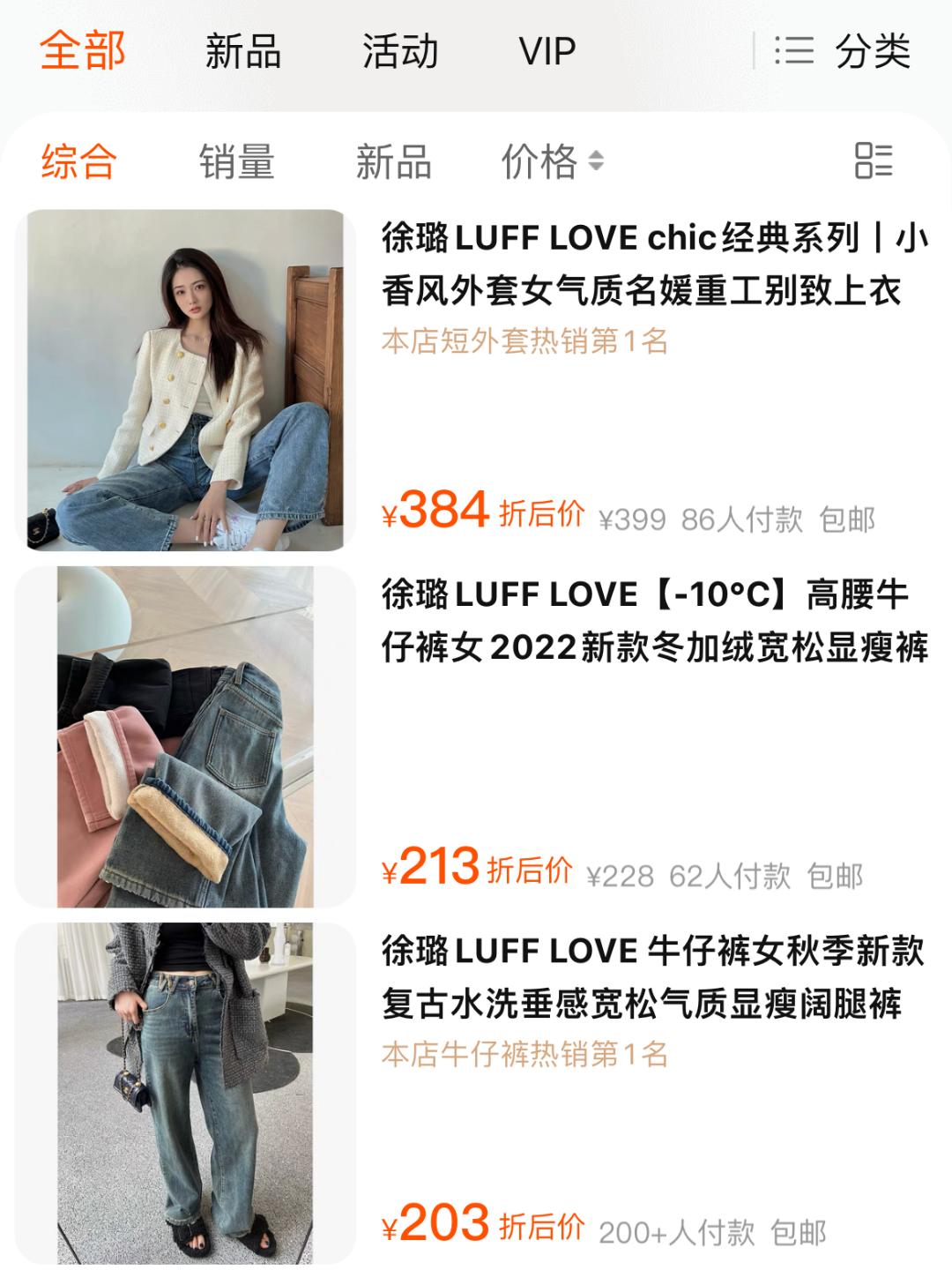Choose 新品 in the sort bar
Viewport: 952px width, 1270px height.
(394, 161)
